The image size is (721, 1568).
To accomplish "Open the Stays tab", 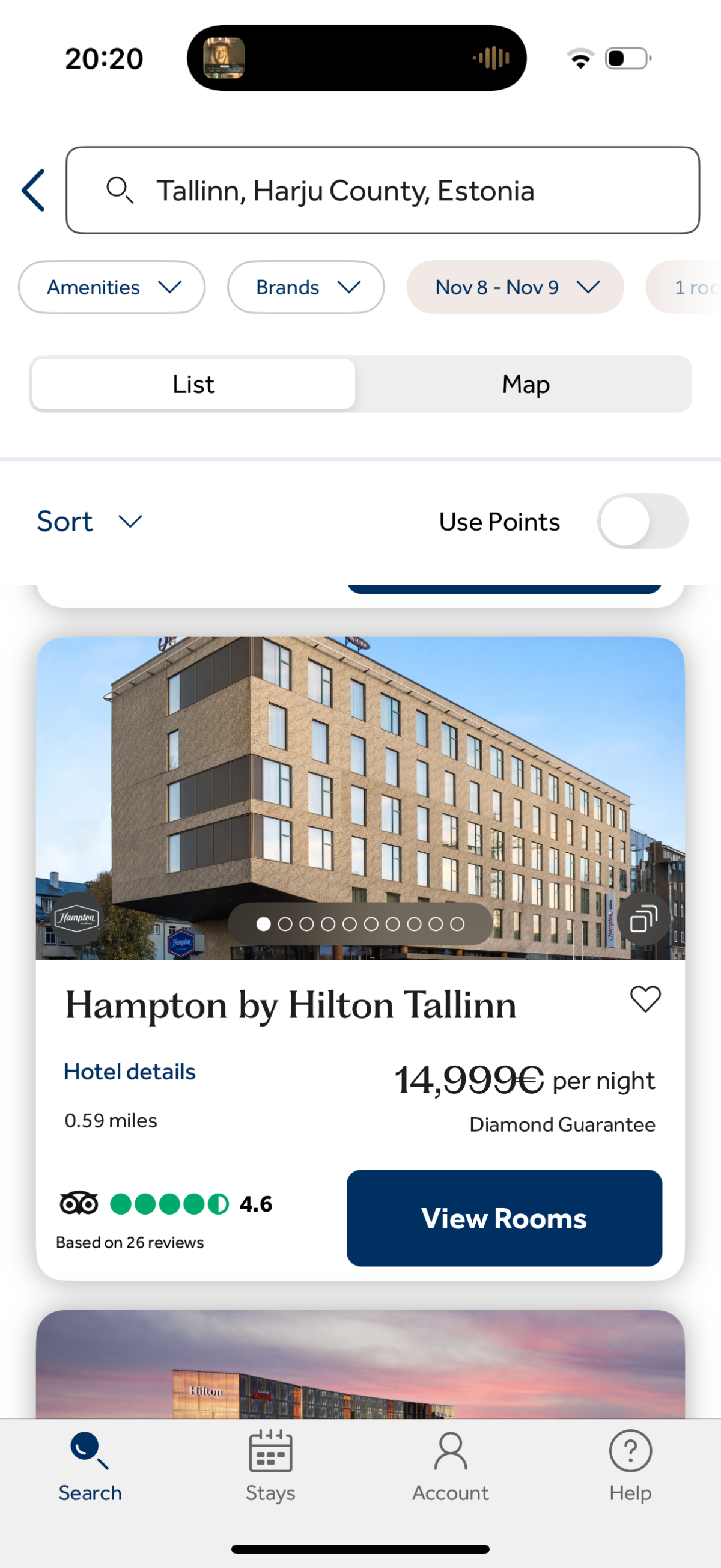I will (270, 1466).
